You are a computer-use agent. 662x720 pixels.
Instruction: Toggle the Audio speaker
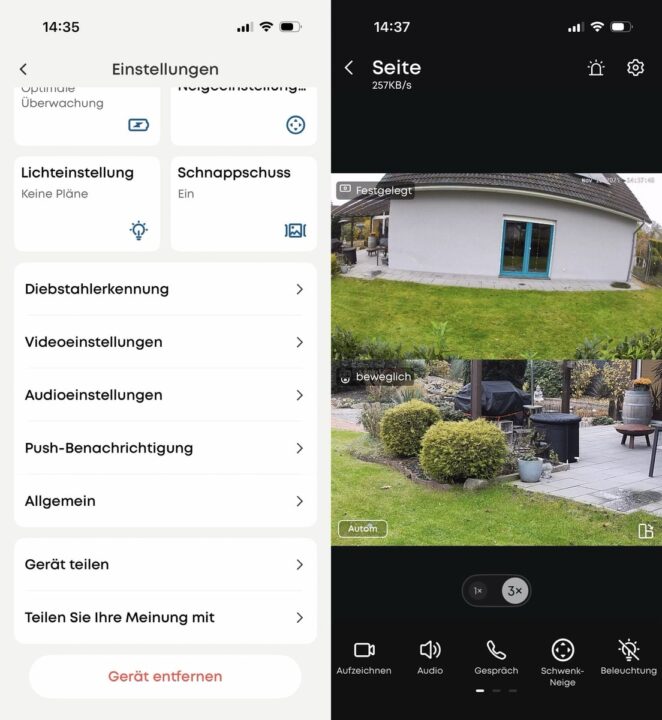click(430, 657)
